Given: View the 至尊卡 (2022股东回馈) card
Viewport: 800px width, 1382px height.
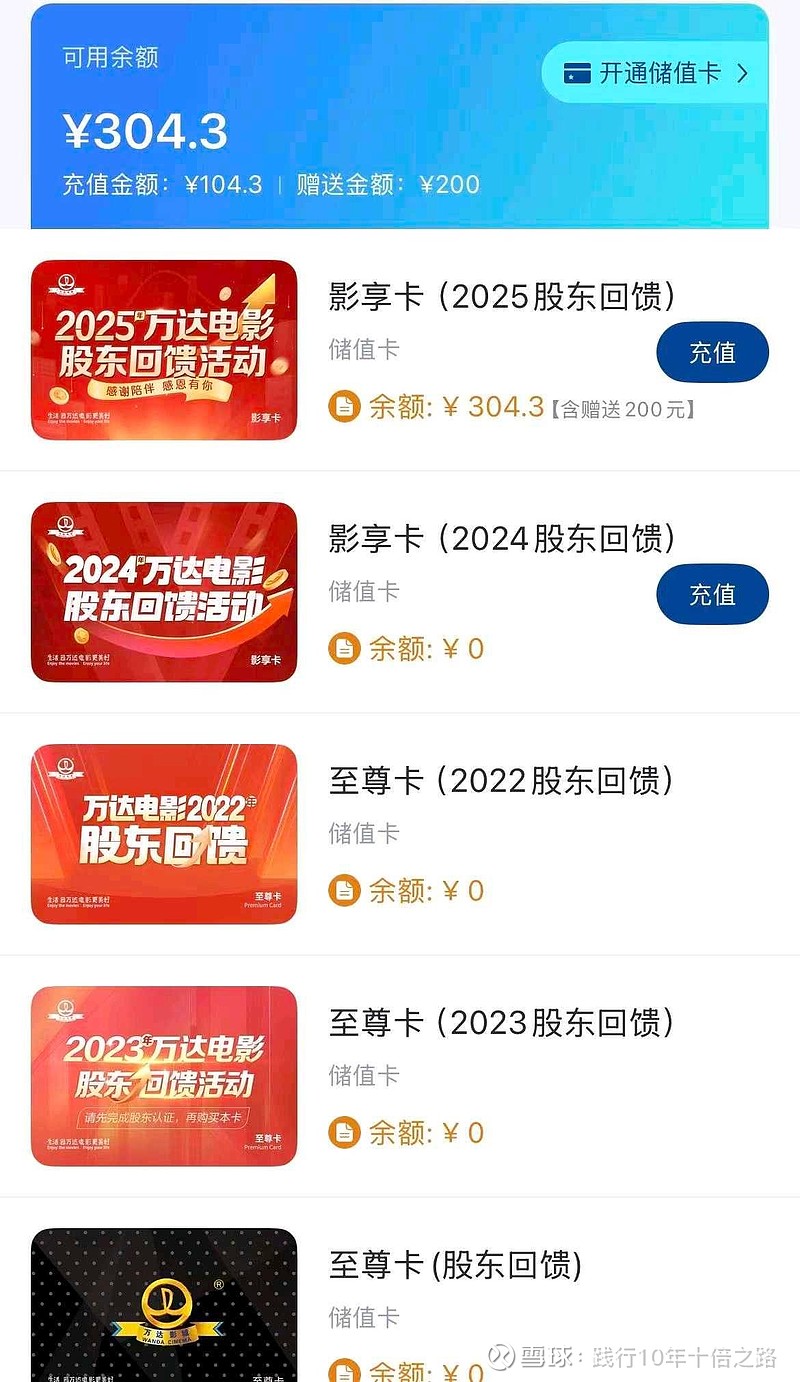Looking at the screenshot, I should pos(164,834).
